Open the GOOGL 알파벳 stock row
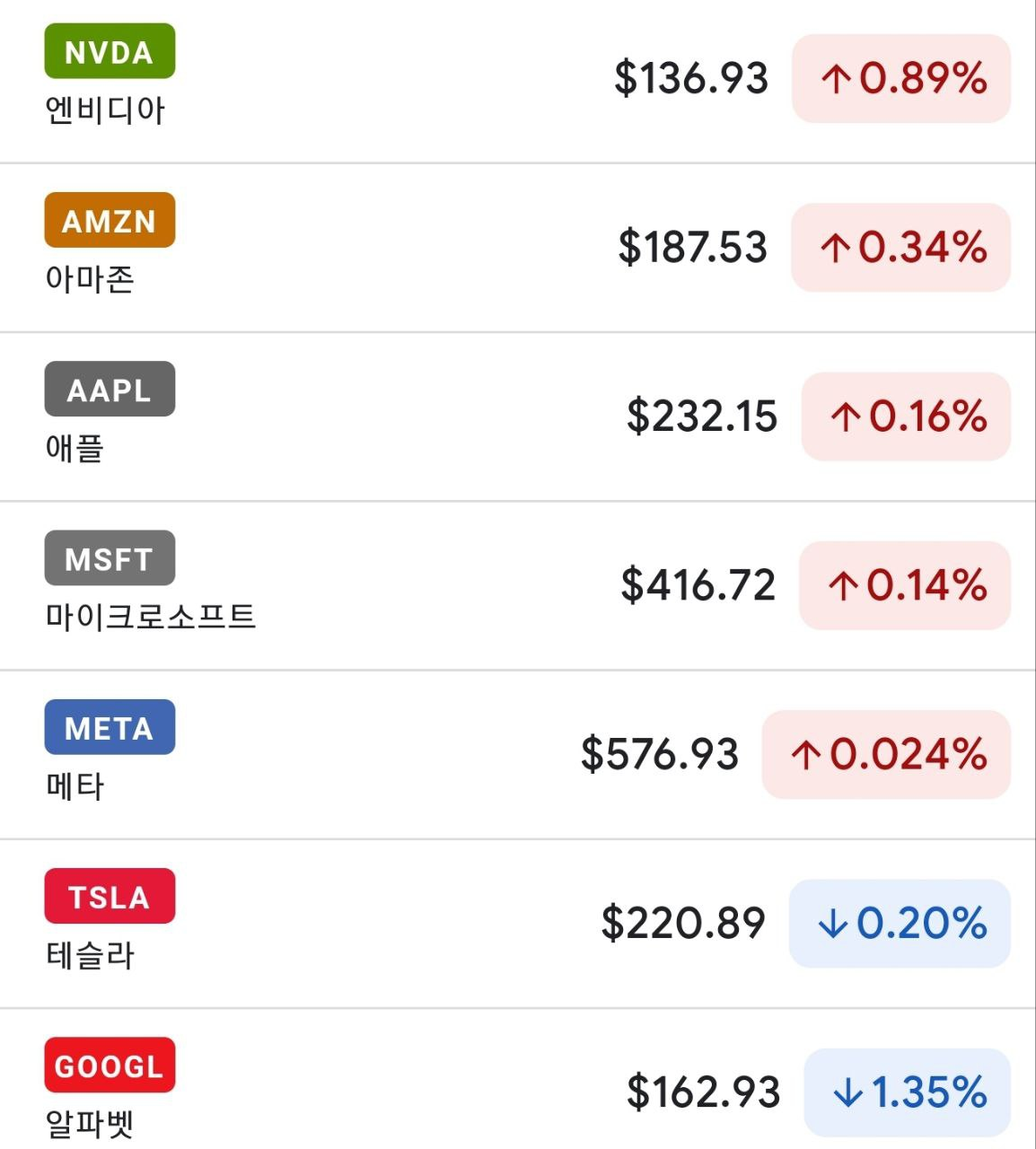The height and width of the screenshot is (1149, 1036). [359, 1088]
